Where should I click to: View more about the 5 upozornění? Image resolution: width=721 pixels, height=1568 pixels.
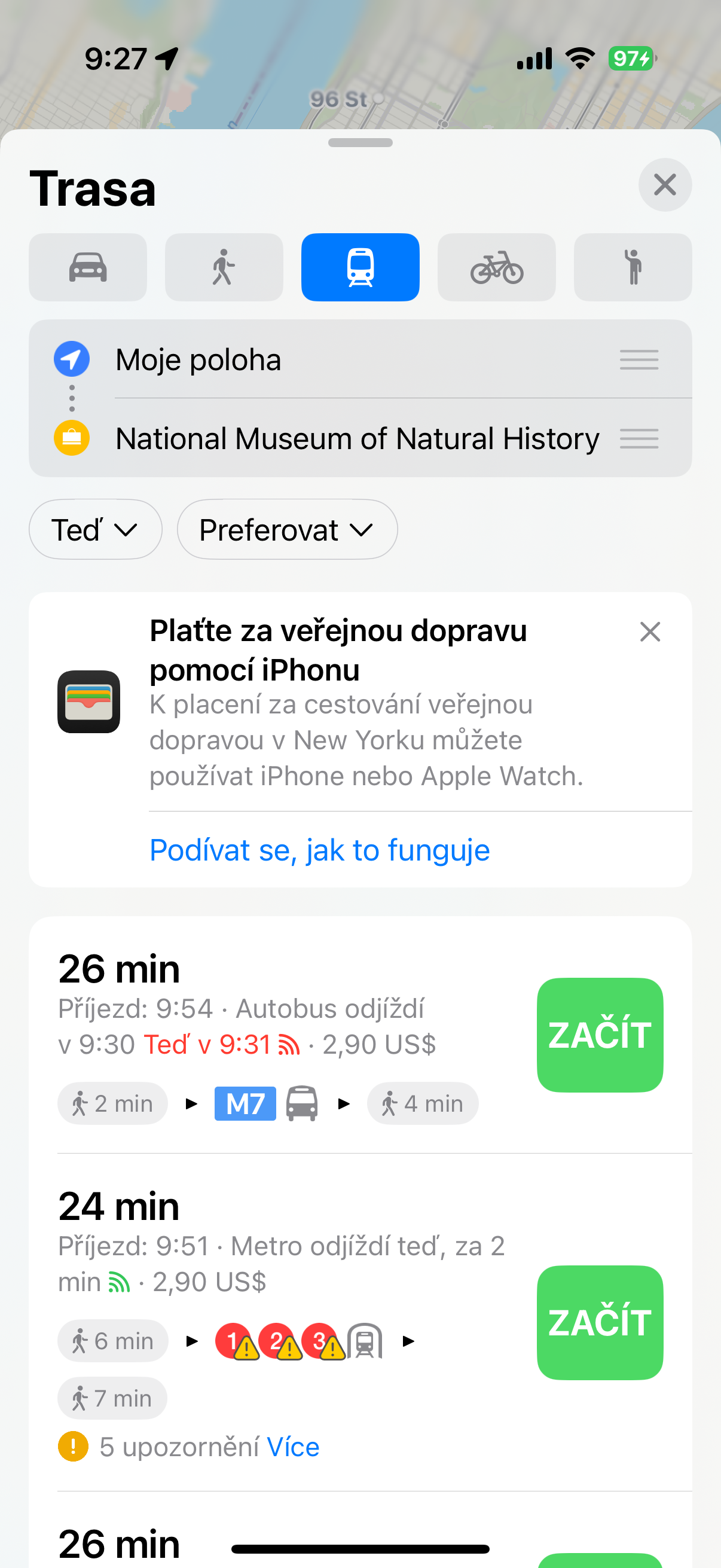[294, 1447]
